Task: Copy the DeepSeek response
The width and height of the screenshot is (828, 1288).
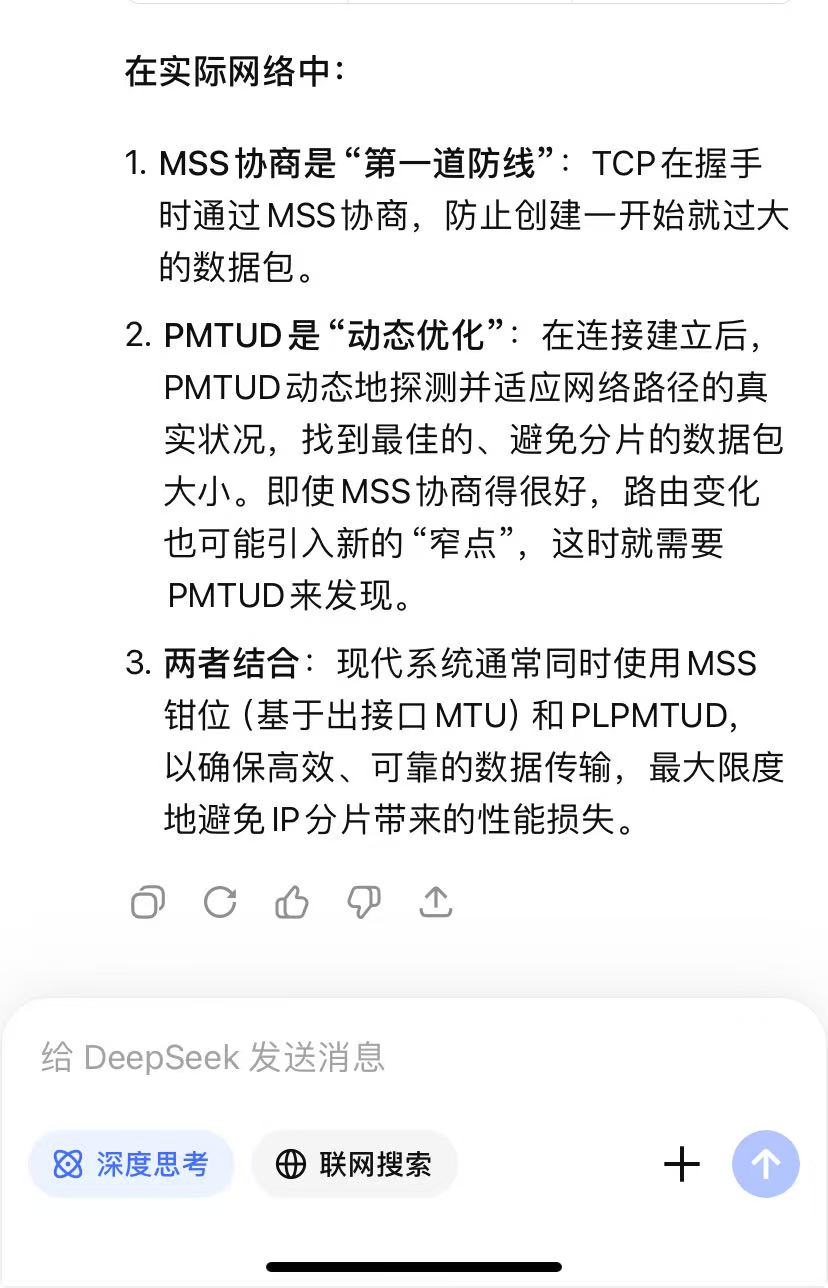Action: 148,902
